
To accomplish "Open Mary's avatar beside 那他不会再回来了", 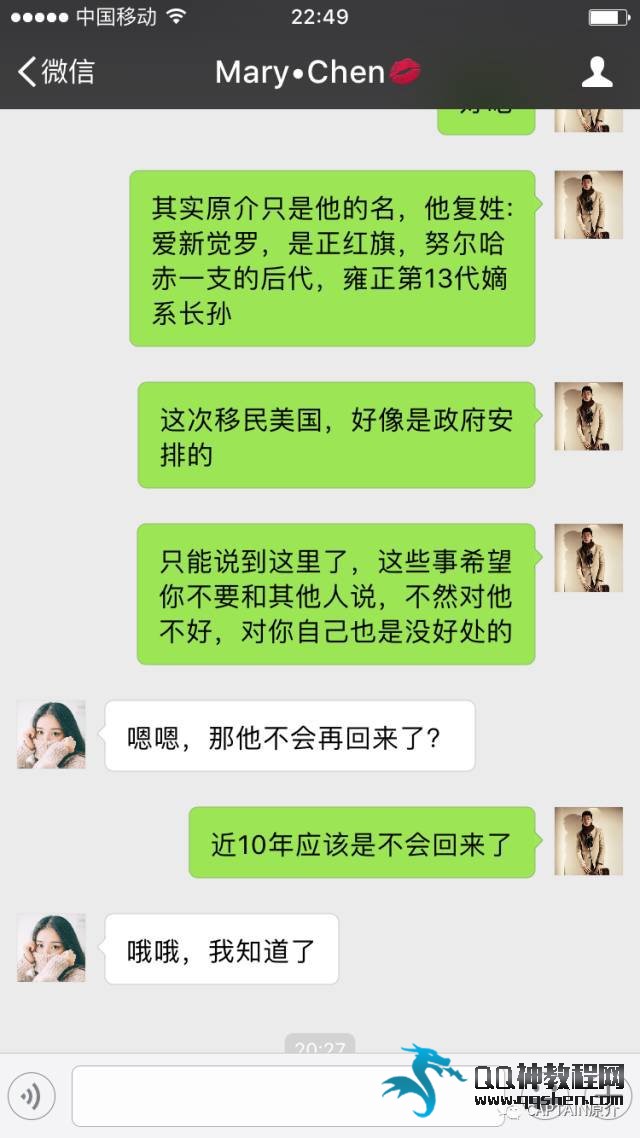I will 51,734.
